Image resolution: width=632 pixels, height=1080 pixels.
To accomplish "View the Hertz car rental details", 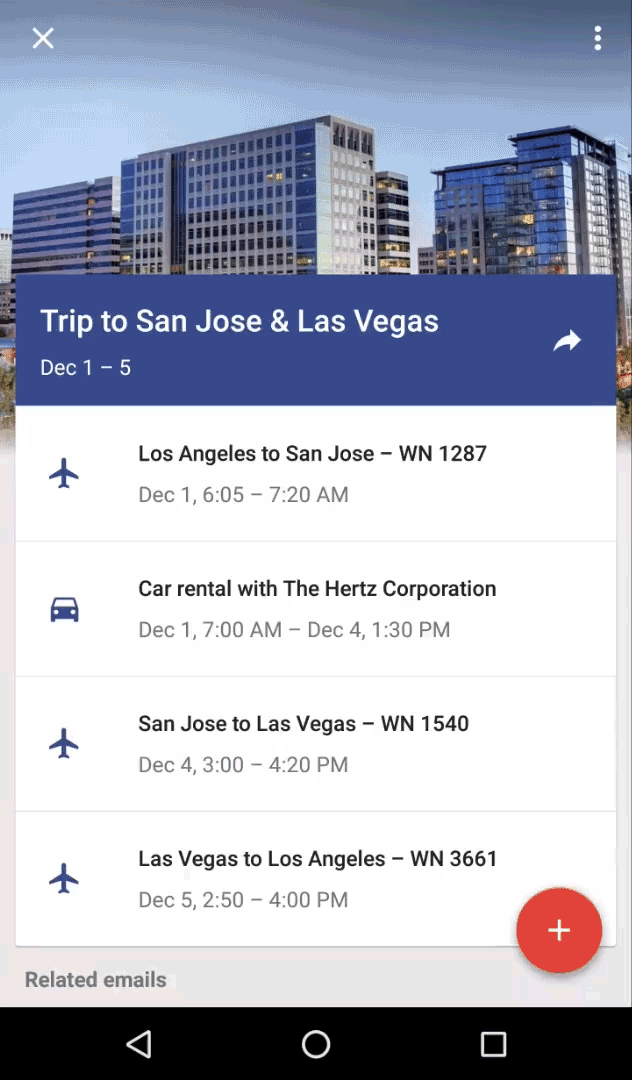I will pos(315,608).
